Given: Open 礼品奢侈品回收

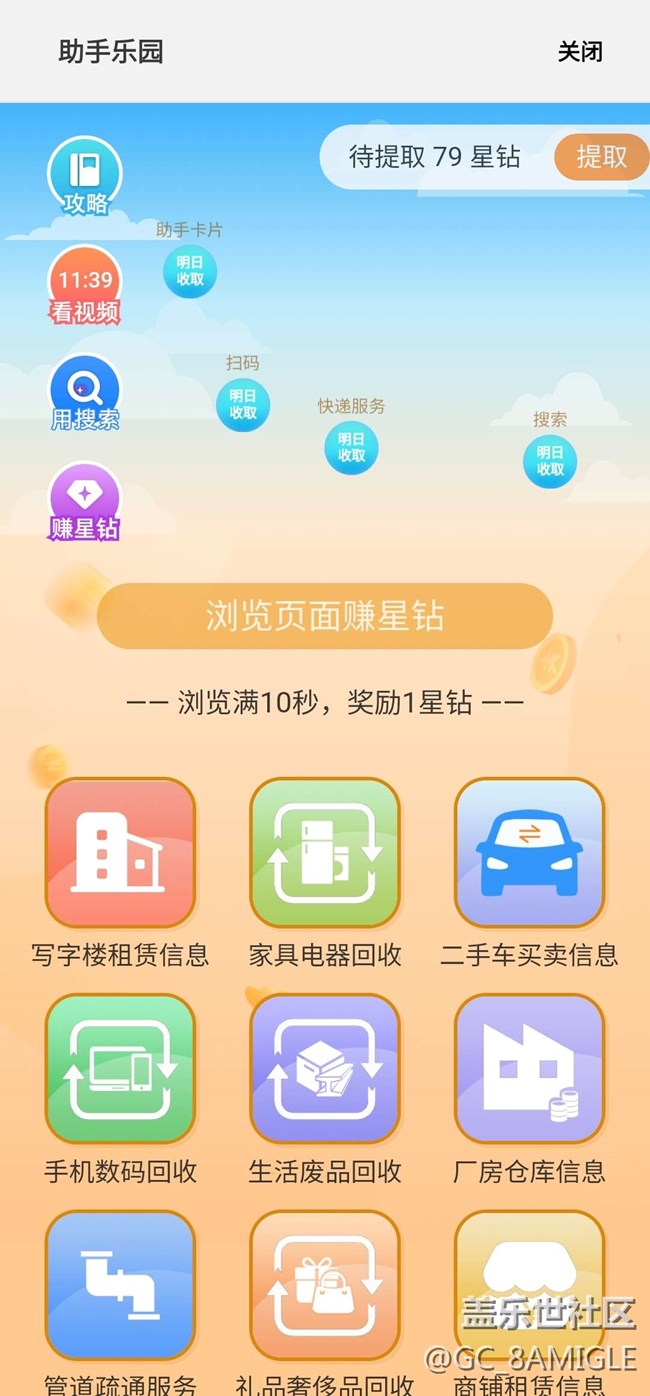Looking at the screenshot, I should pos(325,1286).
